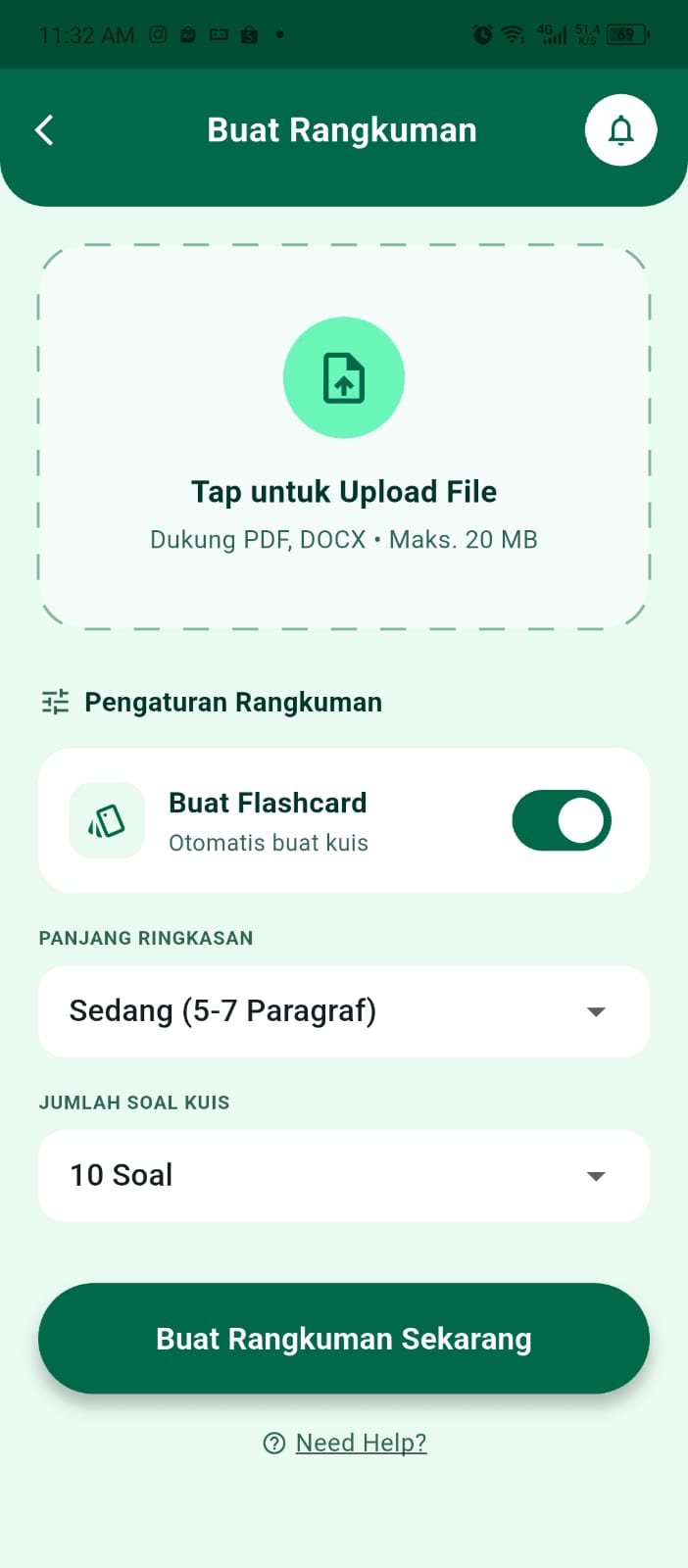Expand the Panjang Ringkasan dropdown

coord(344,1011)
